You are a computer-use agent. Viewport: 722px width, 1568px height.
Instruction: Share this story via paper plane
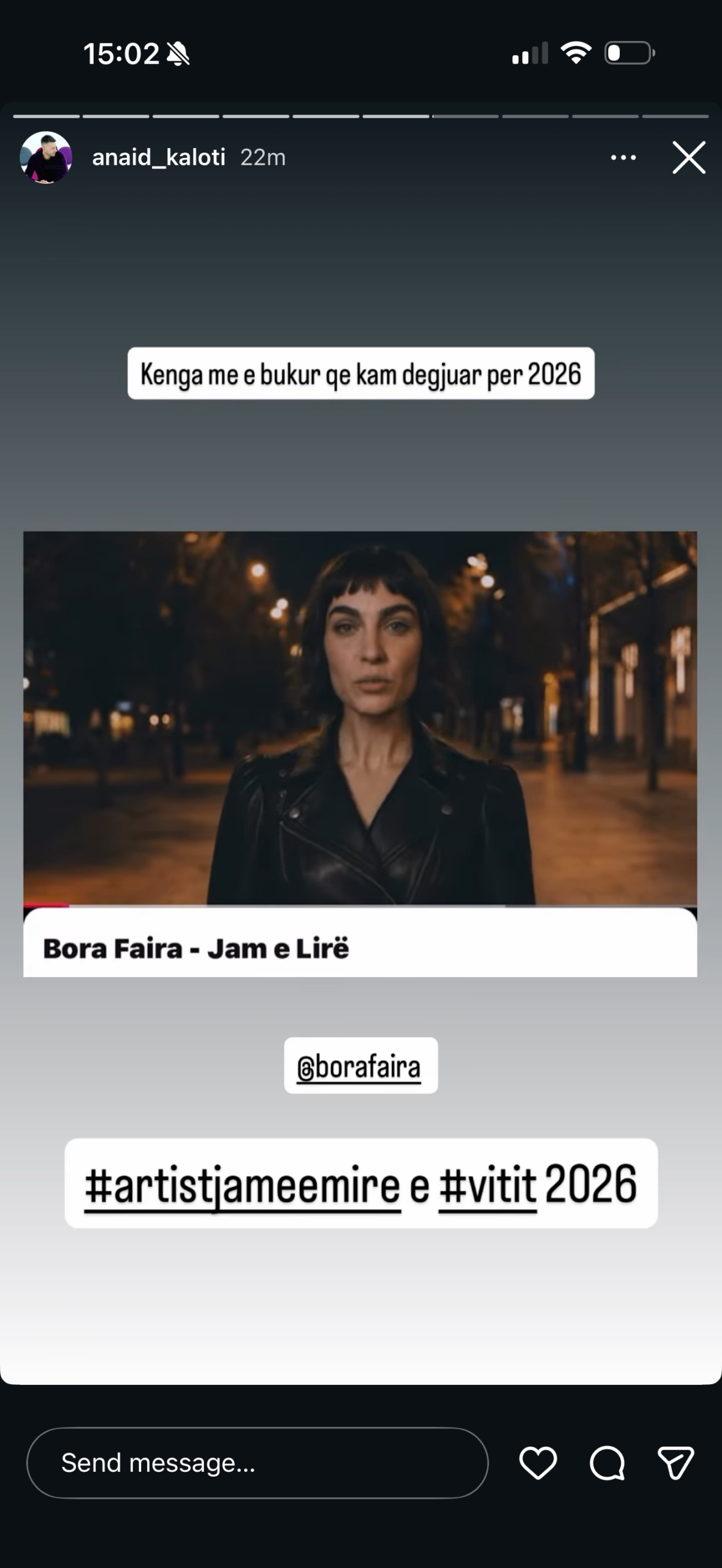(x=675, y=1463)
